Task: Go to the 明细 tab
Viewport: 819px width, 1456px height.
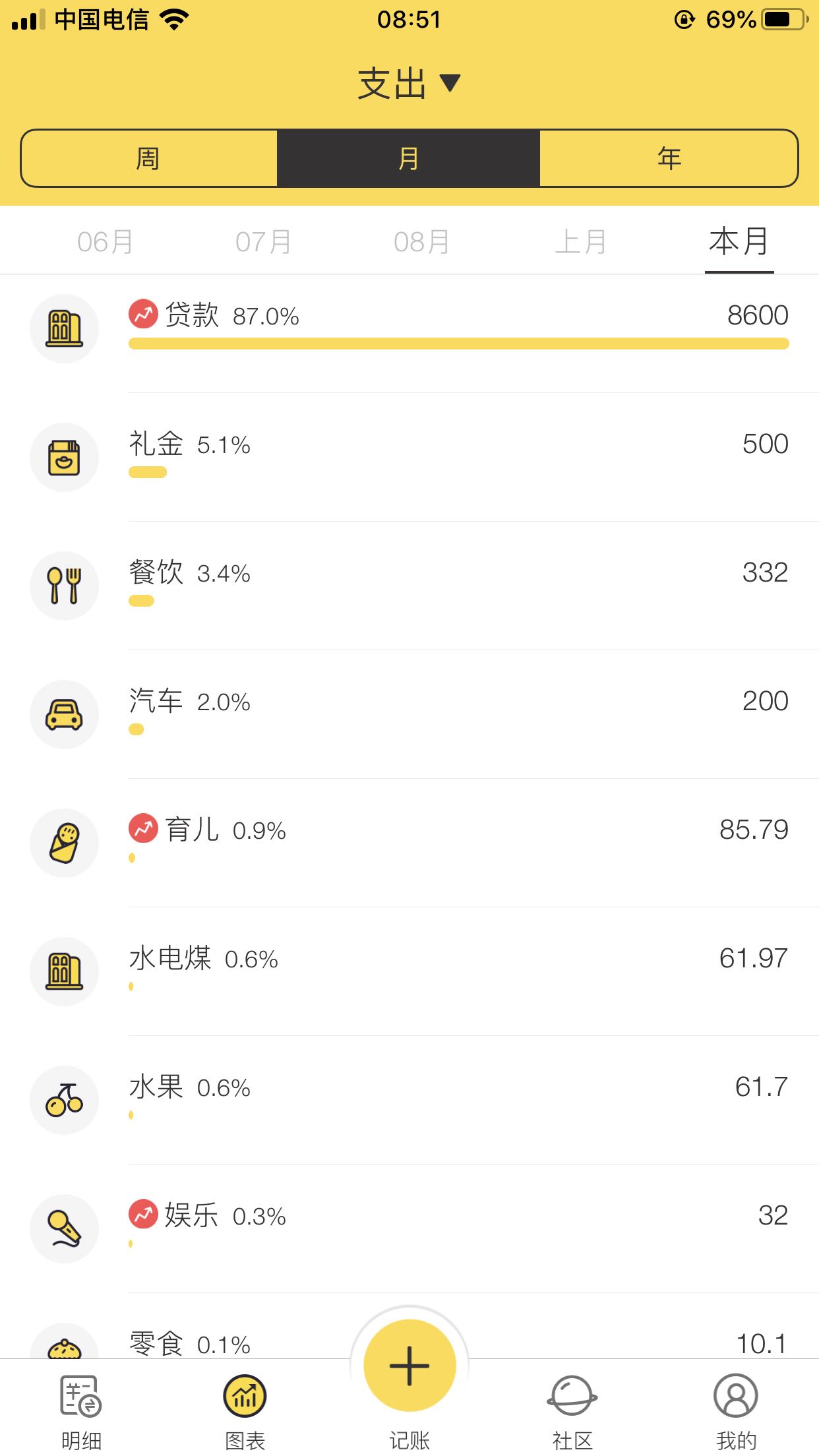Action: pyautogui.click(x=81, y=1411)
